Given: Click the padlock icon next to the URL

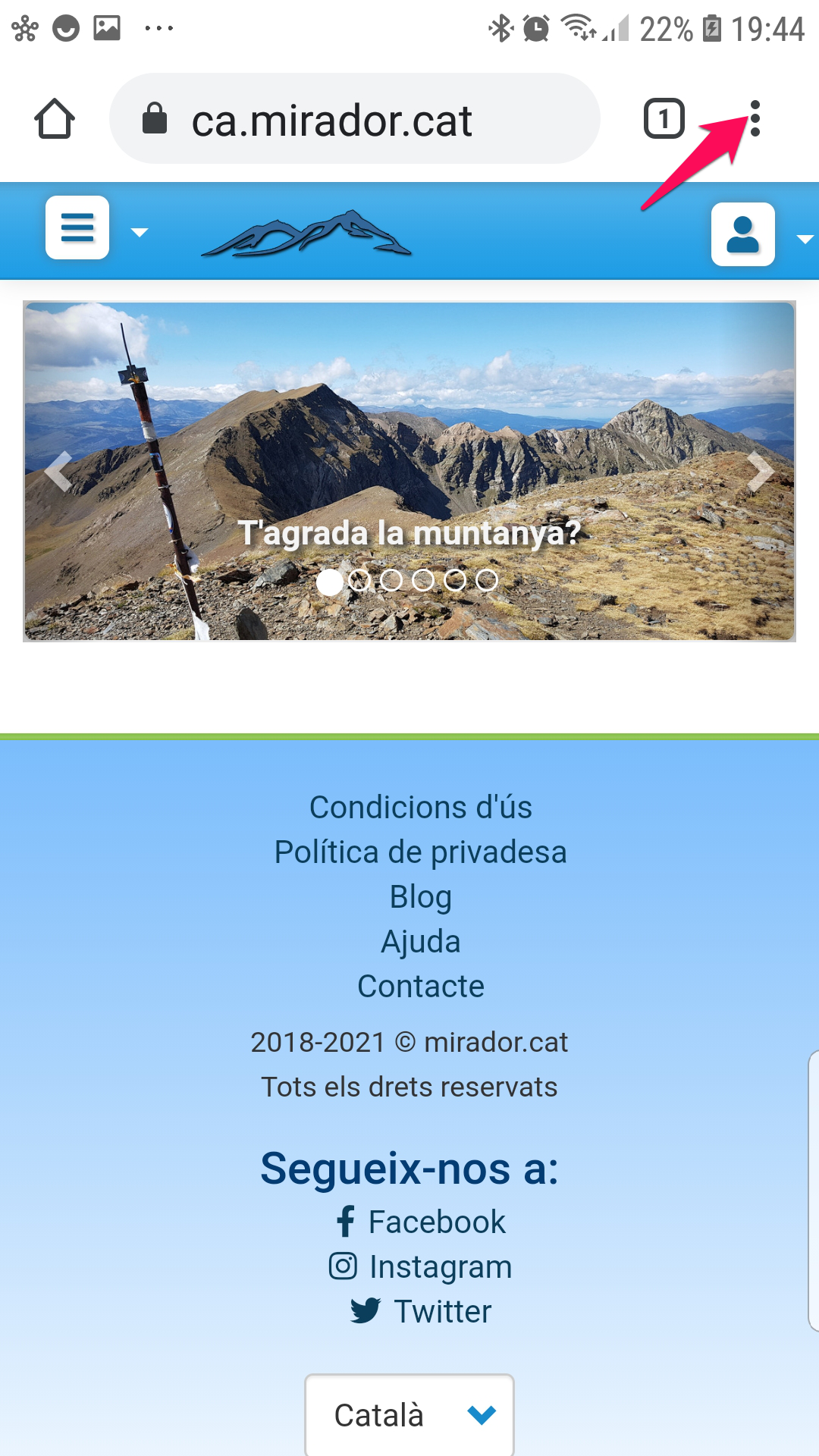Looking at the screenshot, I should [154, 119].
